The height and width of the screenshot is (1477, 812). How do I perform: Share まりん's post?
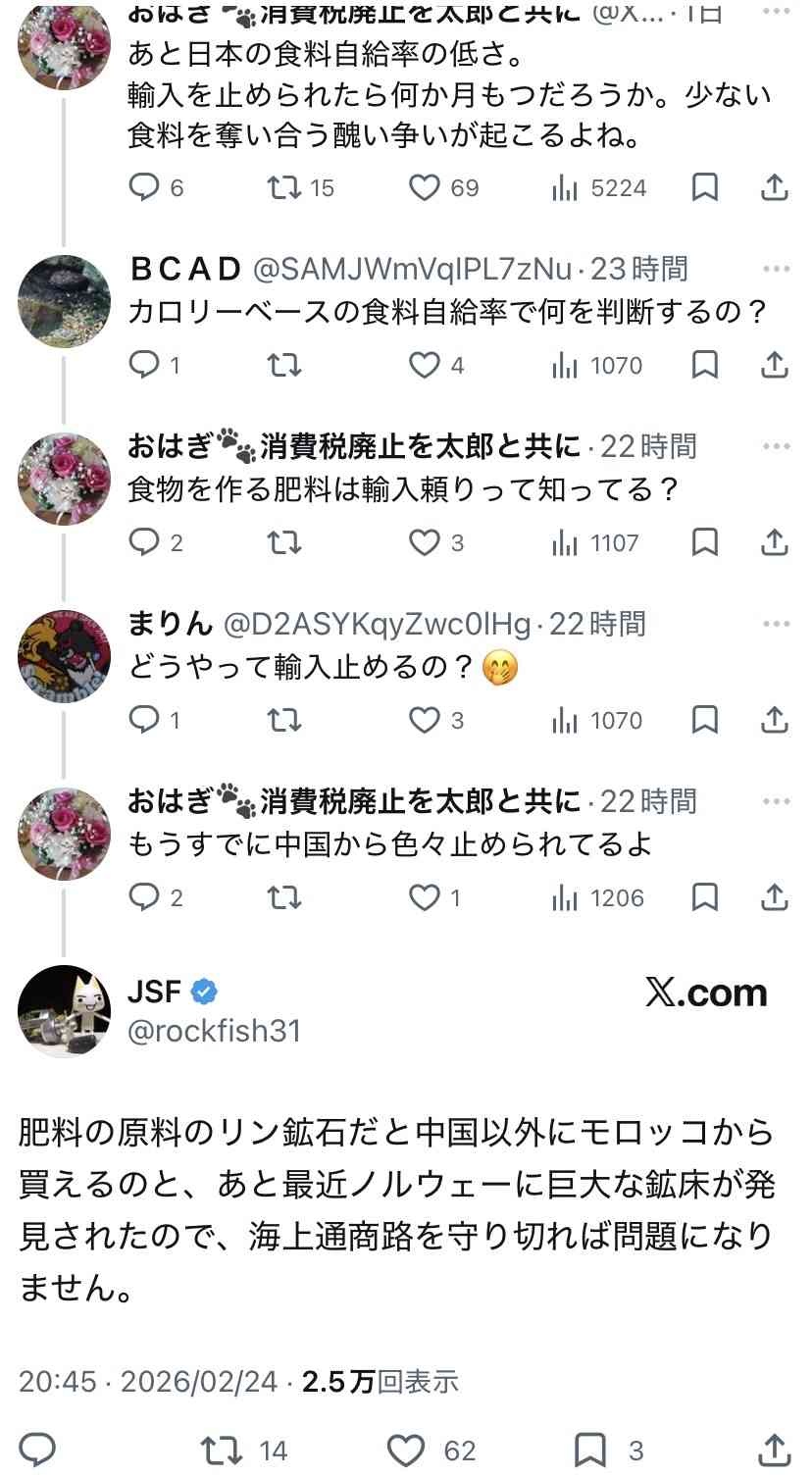pyautogui.click(x=775, y=721)
